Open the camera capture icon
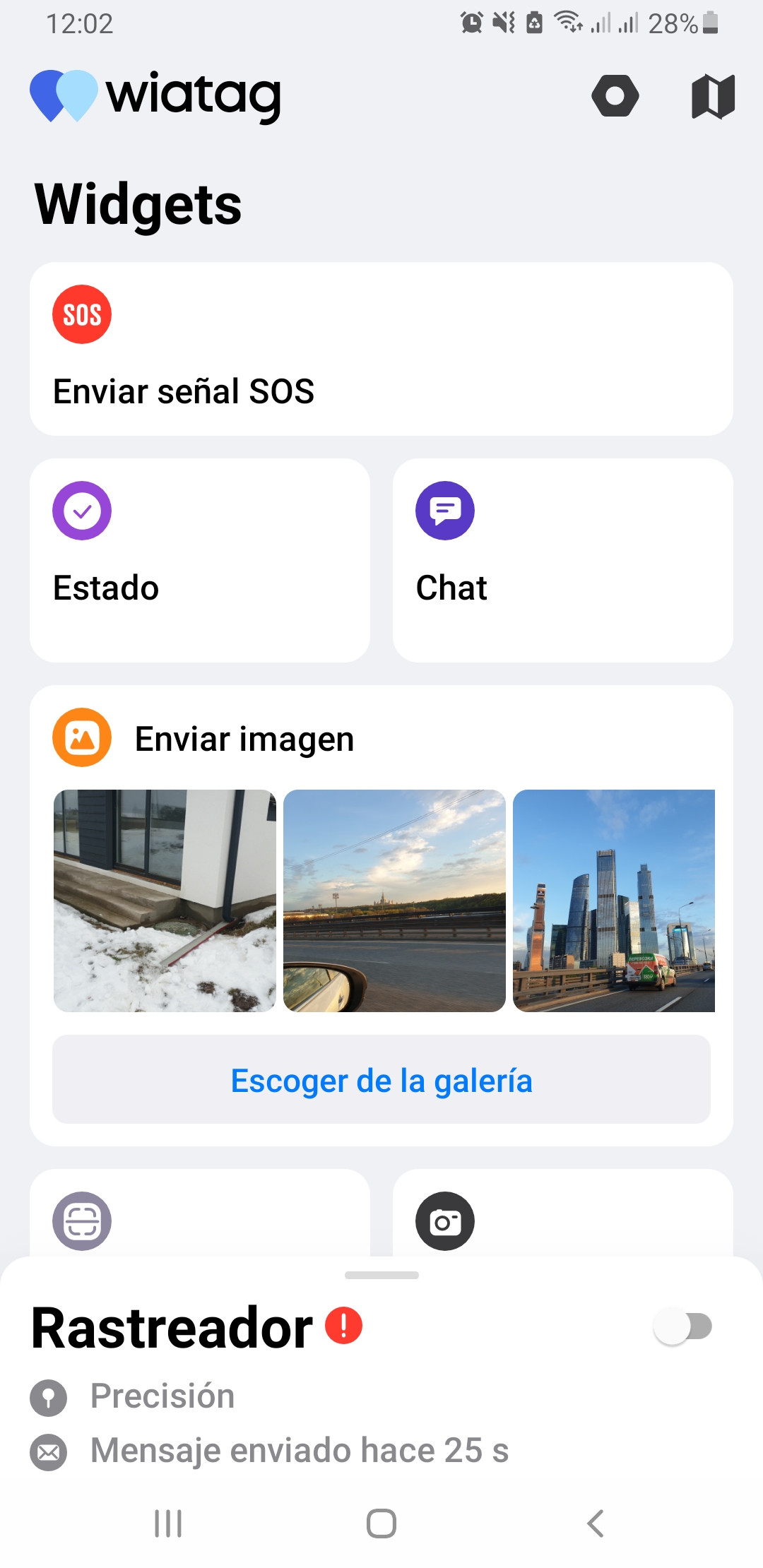The image size is (763, 1568). point(444,1220)
